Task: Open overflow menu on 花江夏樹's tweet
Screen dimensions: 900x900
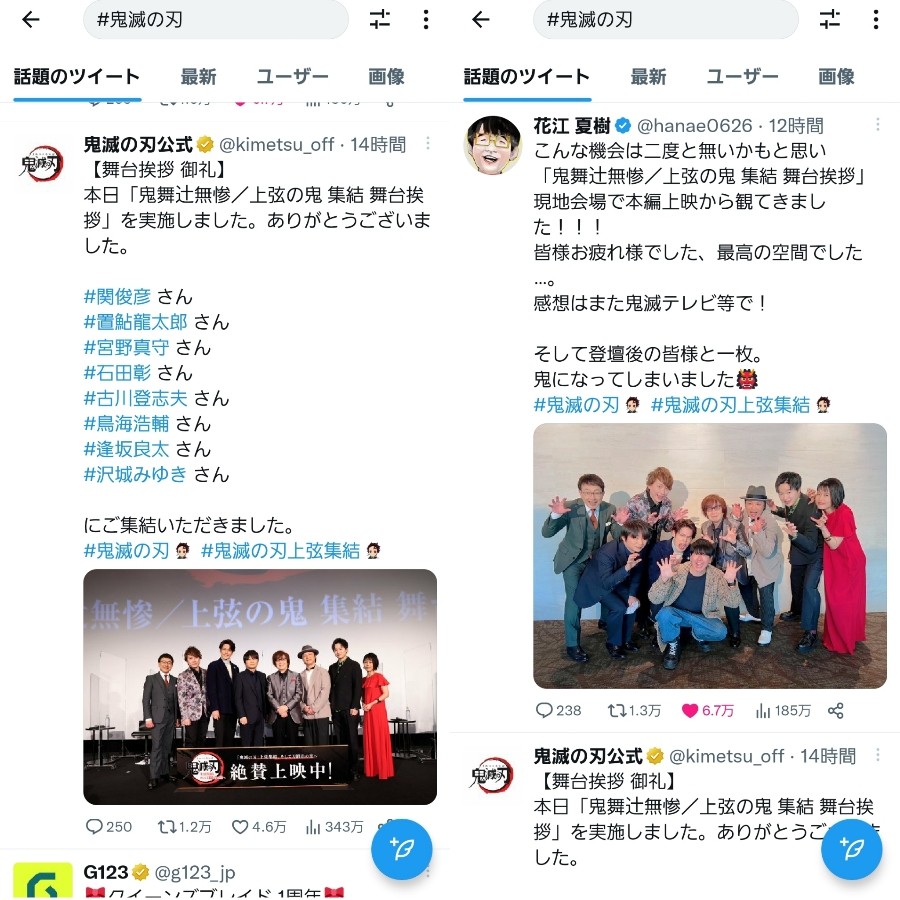Action: [x=878, y=125]
